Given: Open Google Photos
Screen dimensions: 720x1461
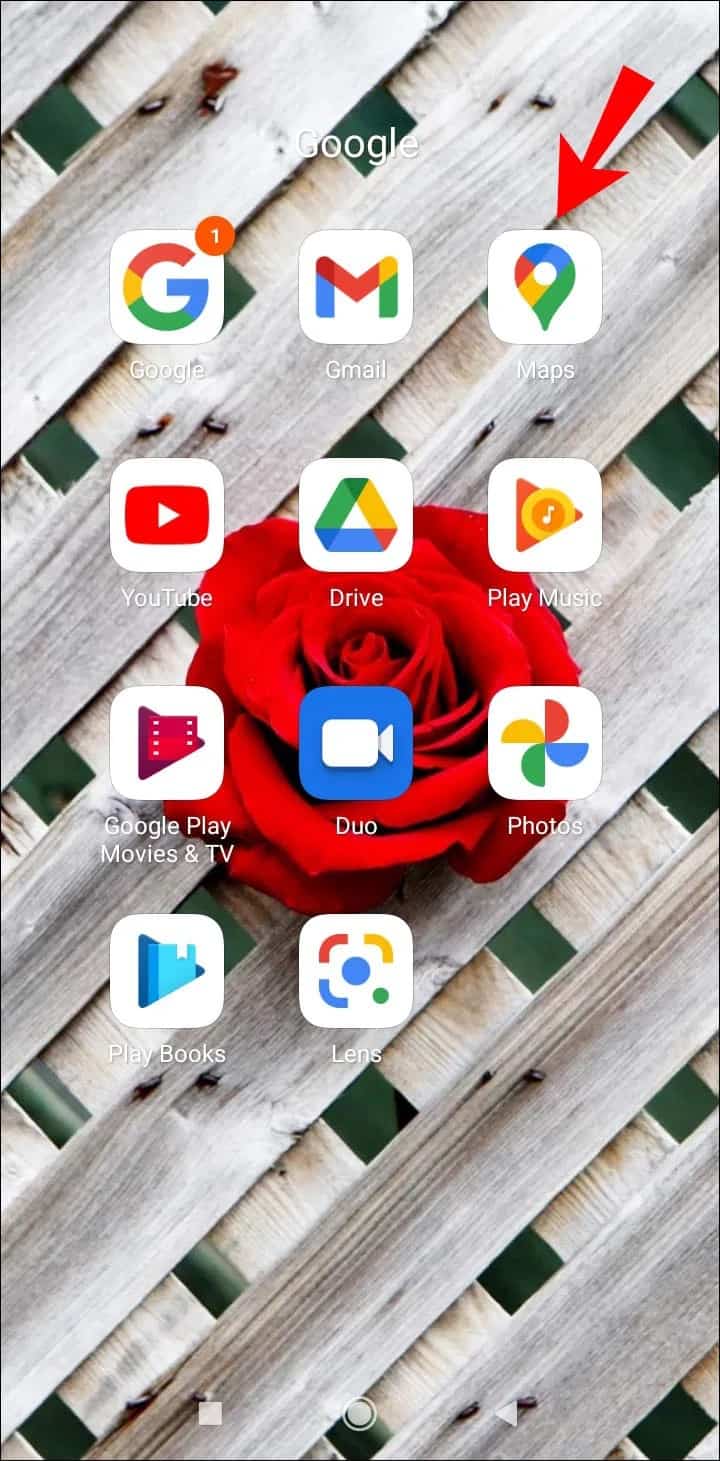Looking at the screenshot, I should [545, 743].
